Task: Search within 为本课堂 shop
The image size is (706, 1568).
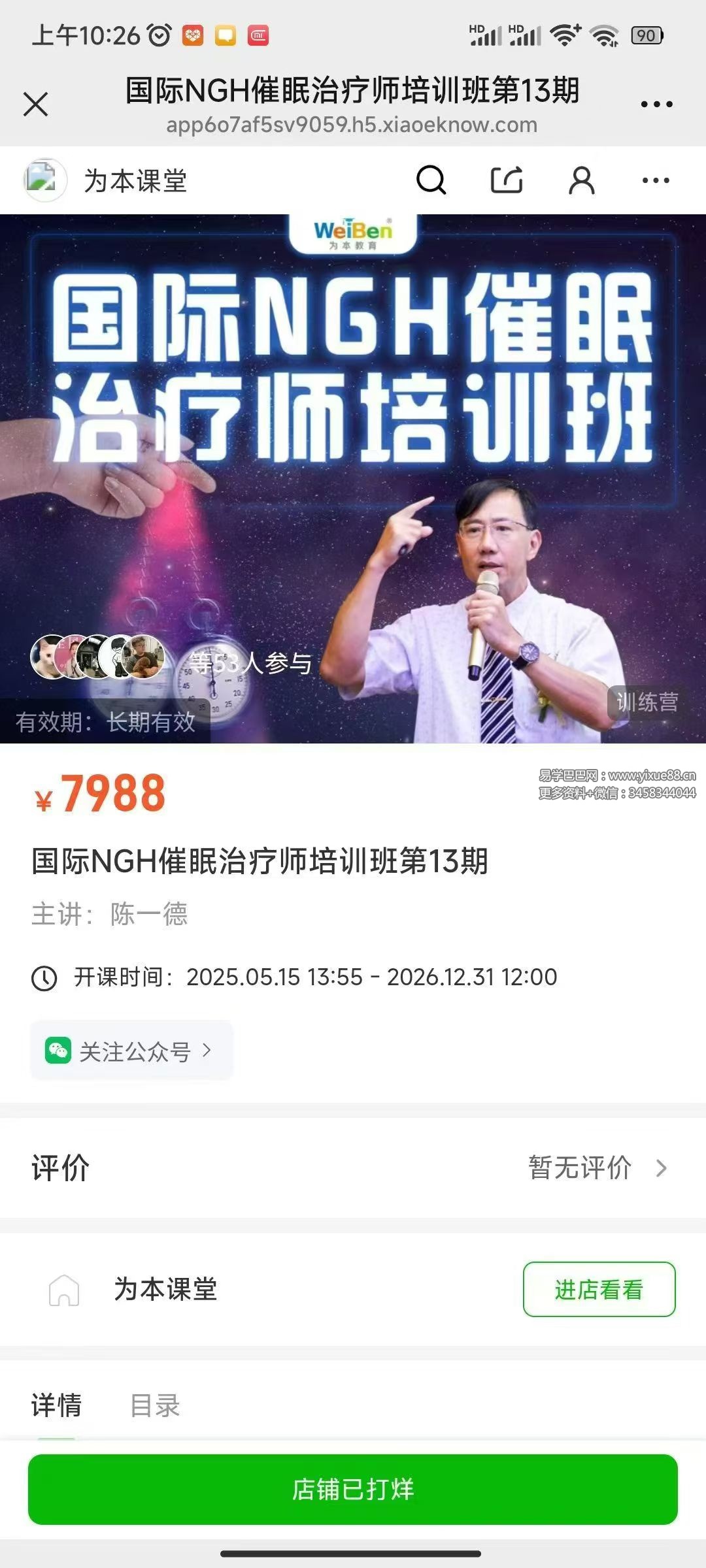Action: [431, 180]
